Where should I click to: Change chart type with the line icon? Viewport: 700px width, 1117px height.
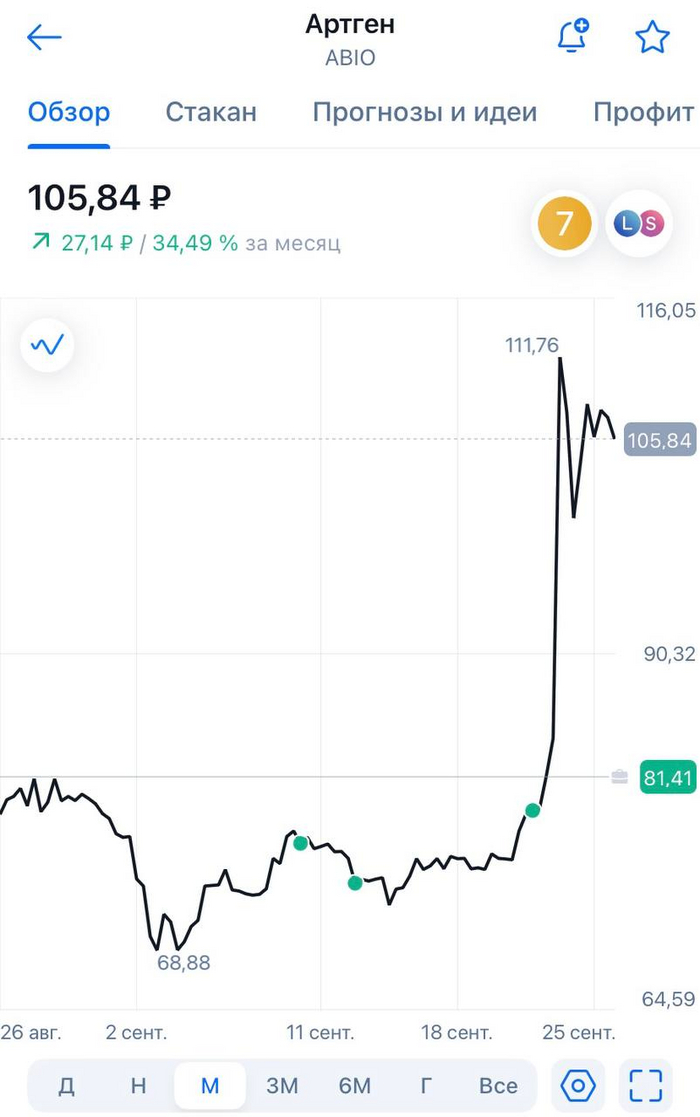pyautogui.click(x=47, y=345)
